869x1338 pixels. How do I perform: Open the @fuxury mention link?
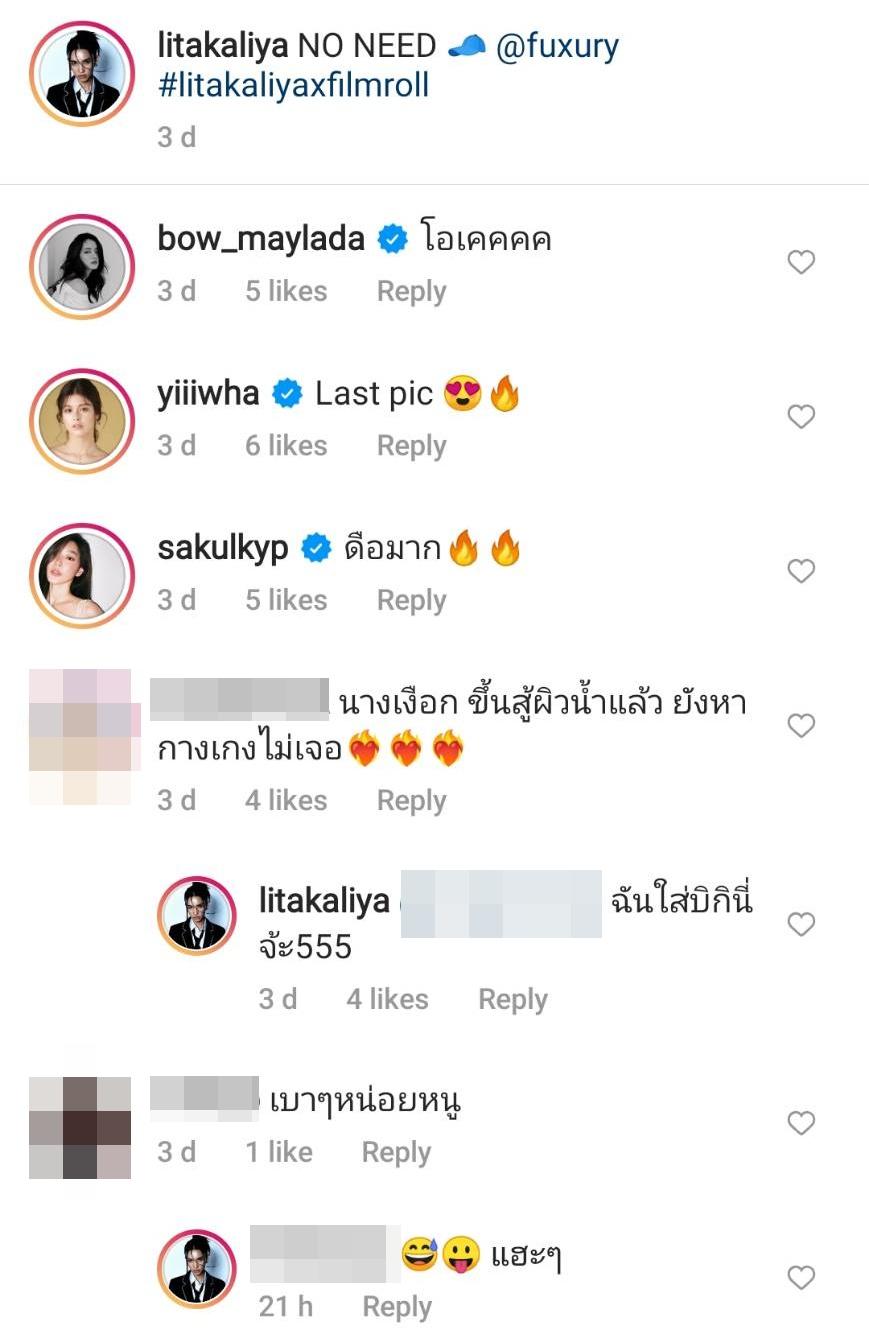(x=557, y=46)
